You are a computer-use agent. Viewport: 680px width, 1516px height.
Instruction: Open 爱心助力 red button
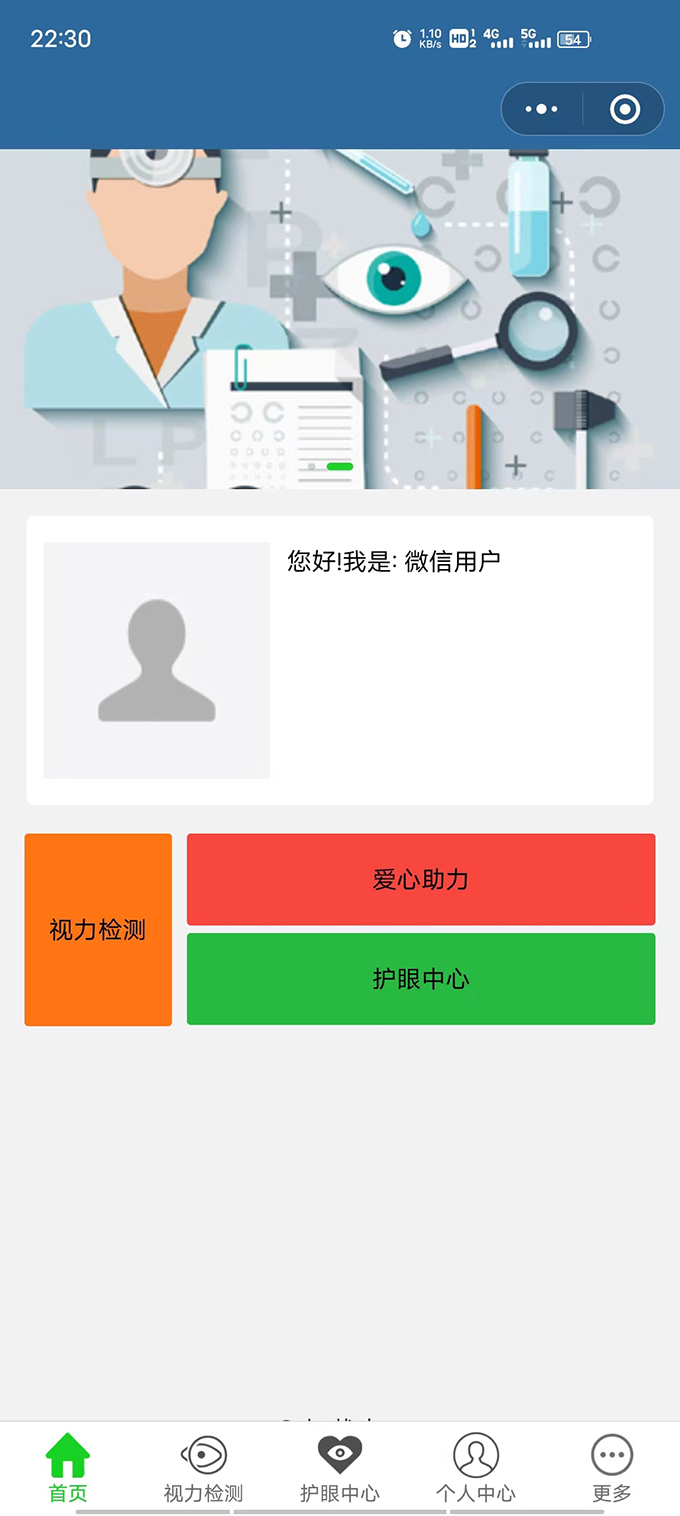pos(420,880)
